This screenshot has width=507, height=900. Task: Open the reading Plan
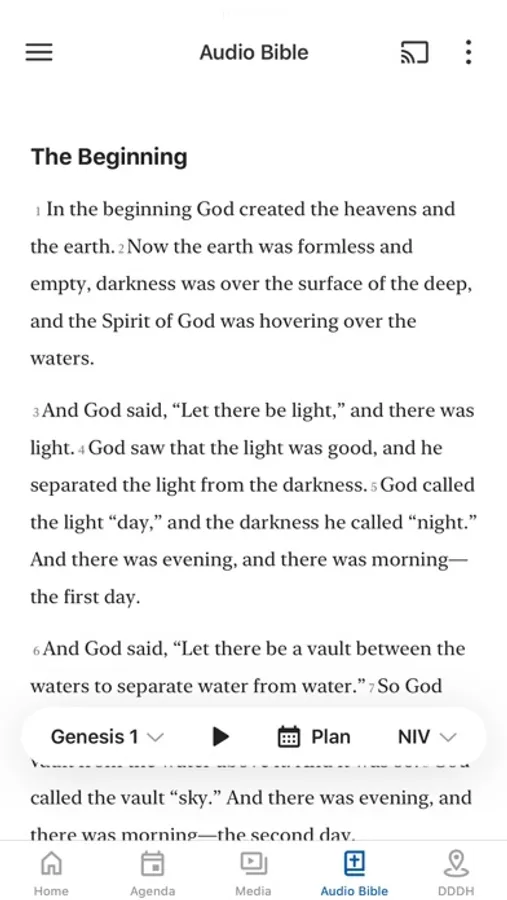click(x=314, y=736)
